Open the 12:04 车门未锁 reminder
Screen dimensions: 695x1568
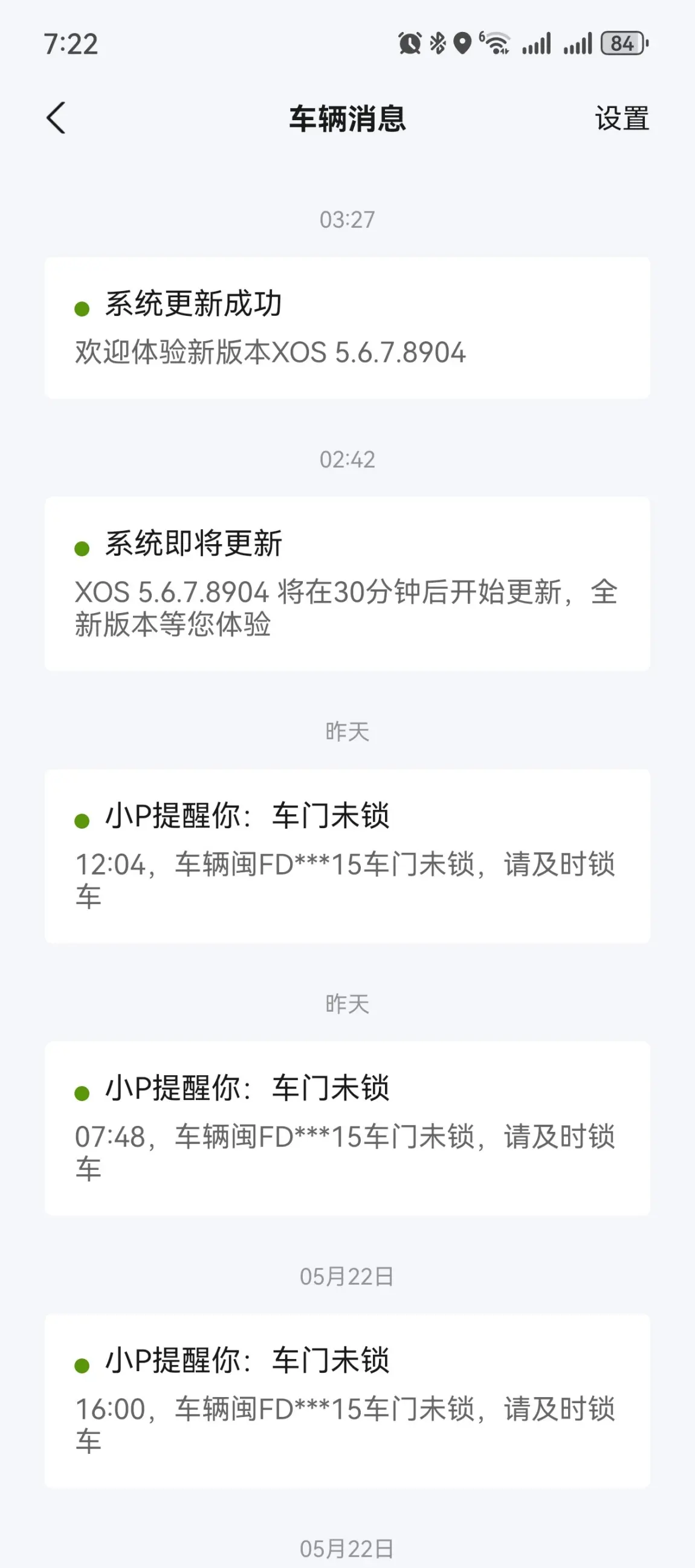(347, 856)
